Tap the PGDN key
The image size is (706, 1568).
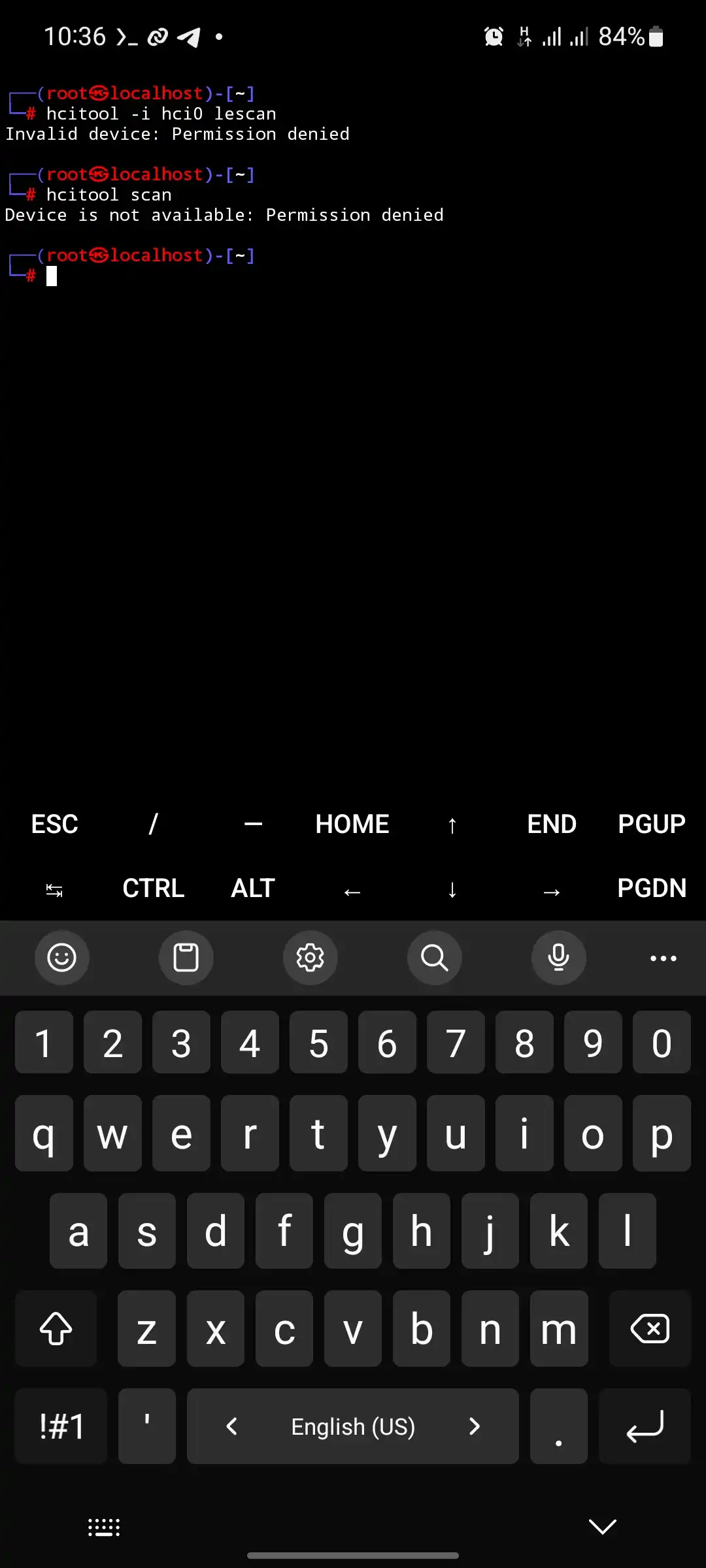[652, 888]
